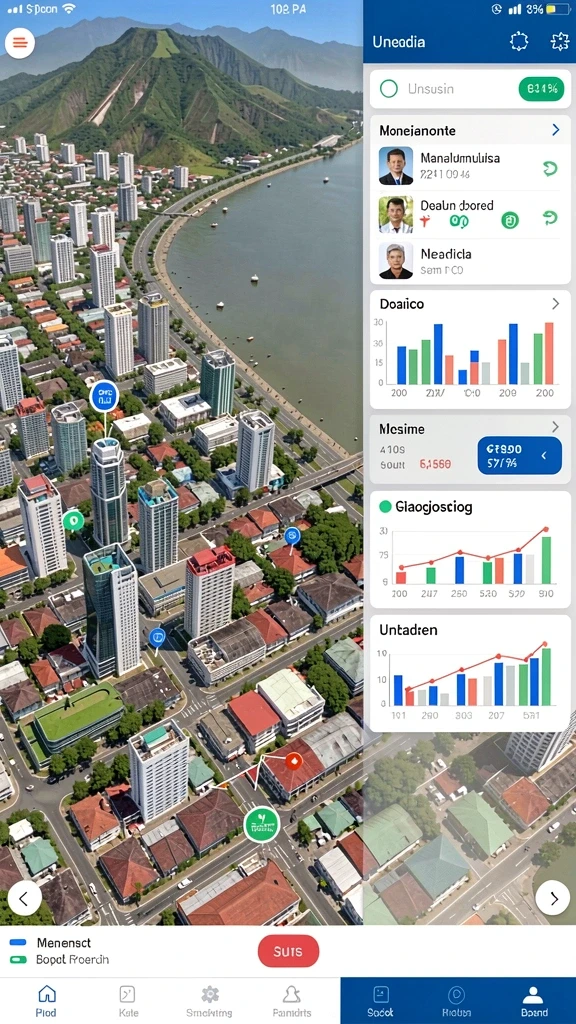This screenshot has height=1024, width=576.
Task: Open the Manalumnuisa person row
Action: [x=470, y=166]
